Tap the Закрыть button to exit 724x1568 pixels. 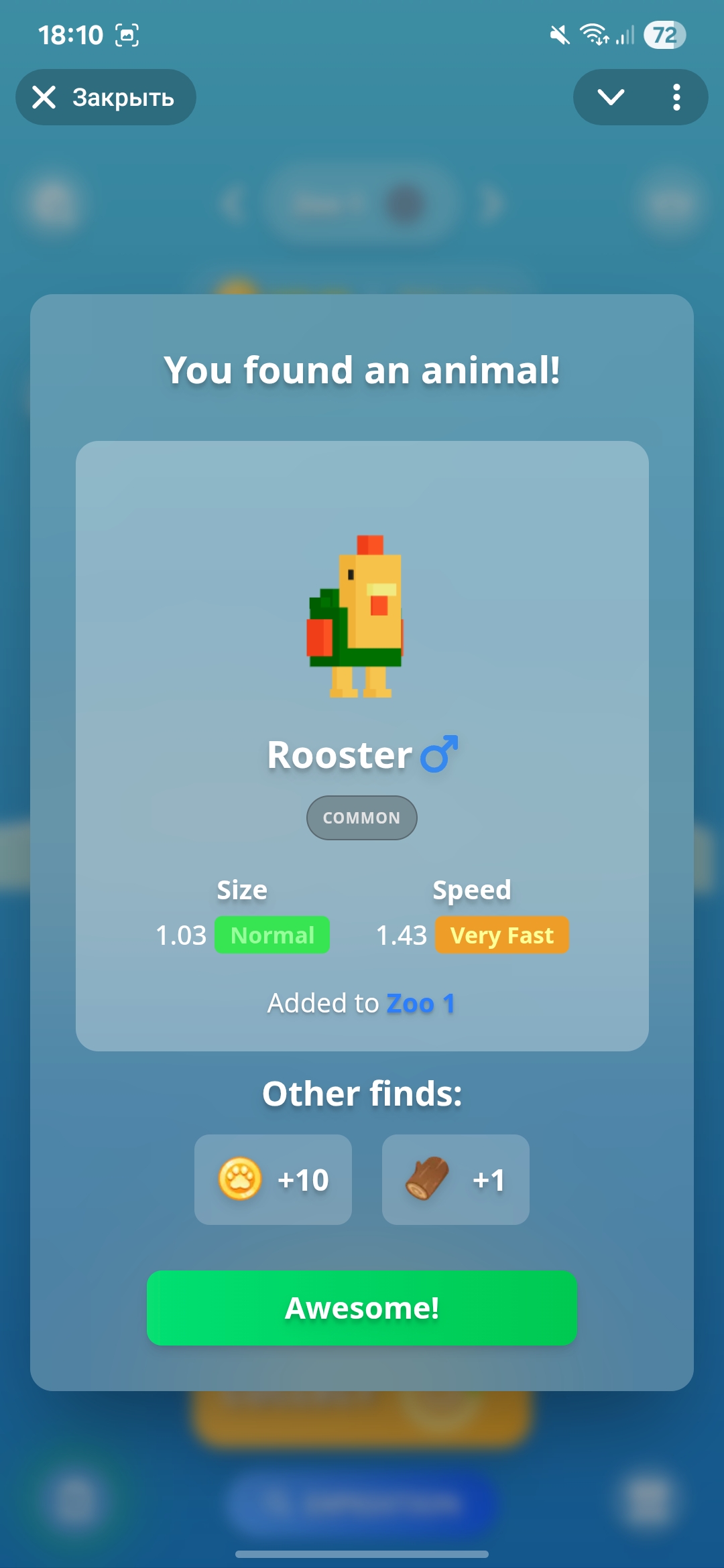point(106,97)
